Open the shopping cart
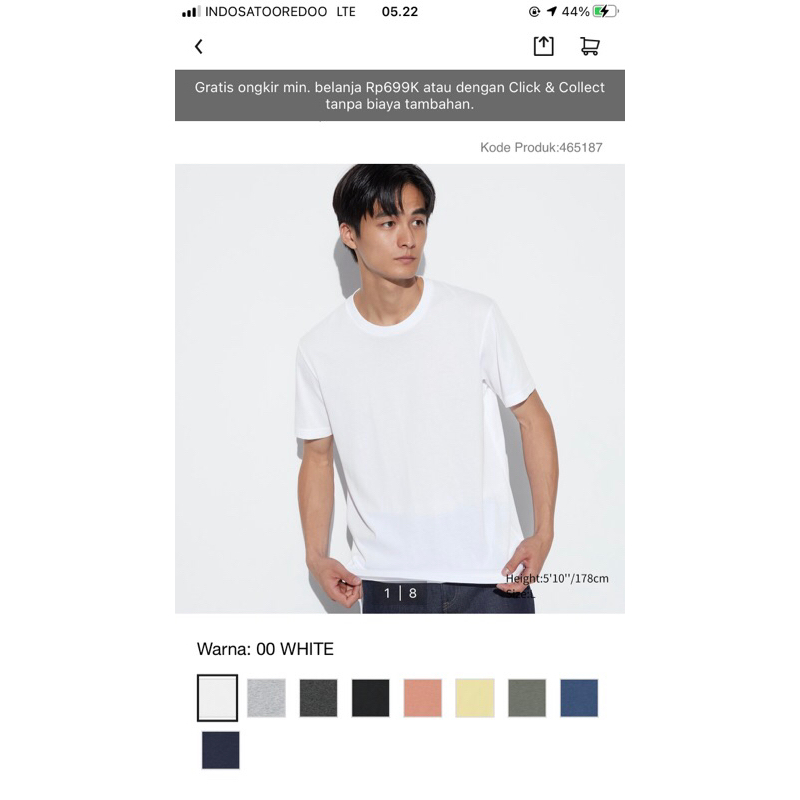This screenshot has height=800, width=800. pos(590,46)
